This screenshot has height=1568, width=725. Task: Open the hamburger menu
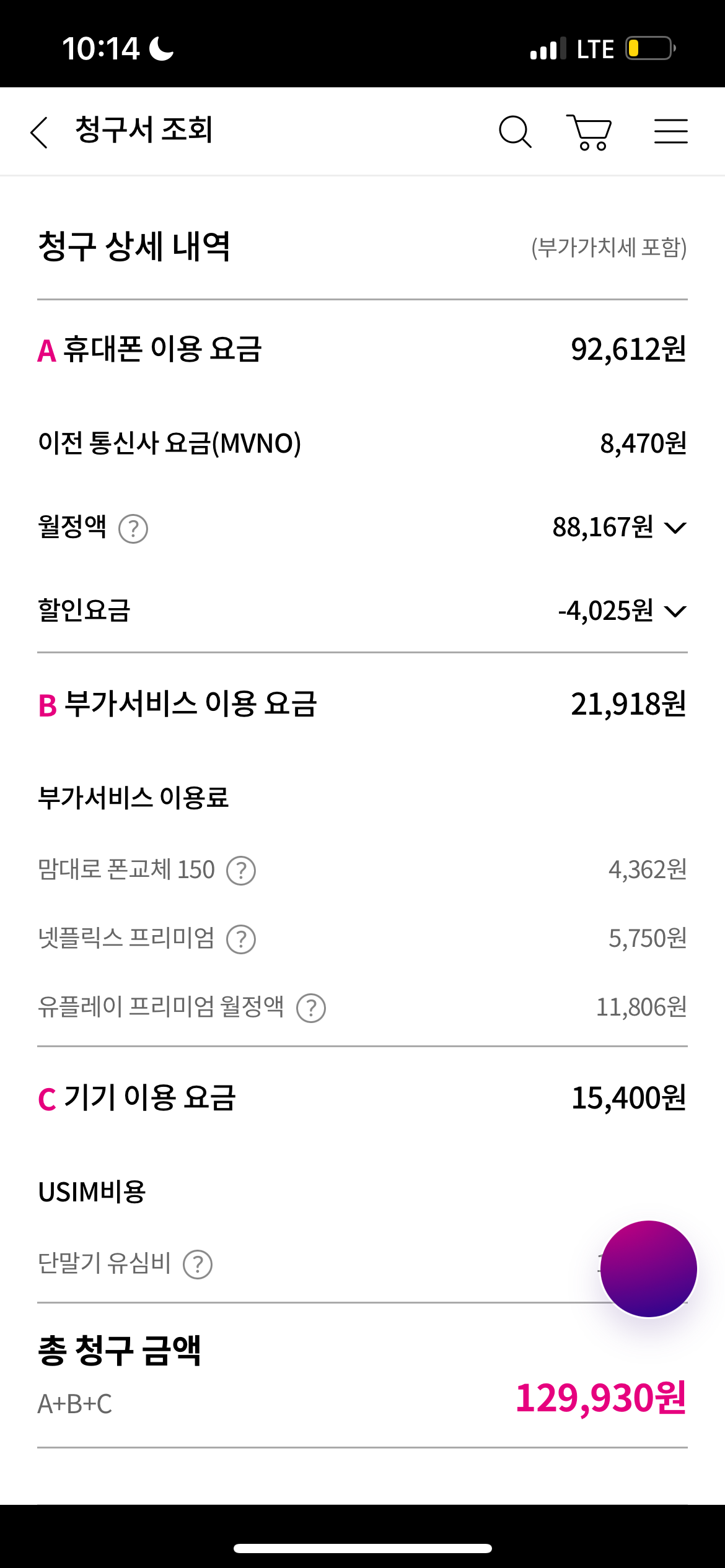click(671, 131)
